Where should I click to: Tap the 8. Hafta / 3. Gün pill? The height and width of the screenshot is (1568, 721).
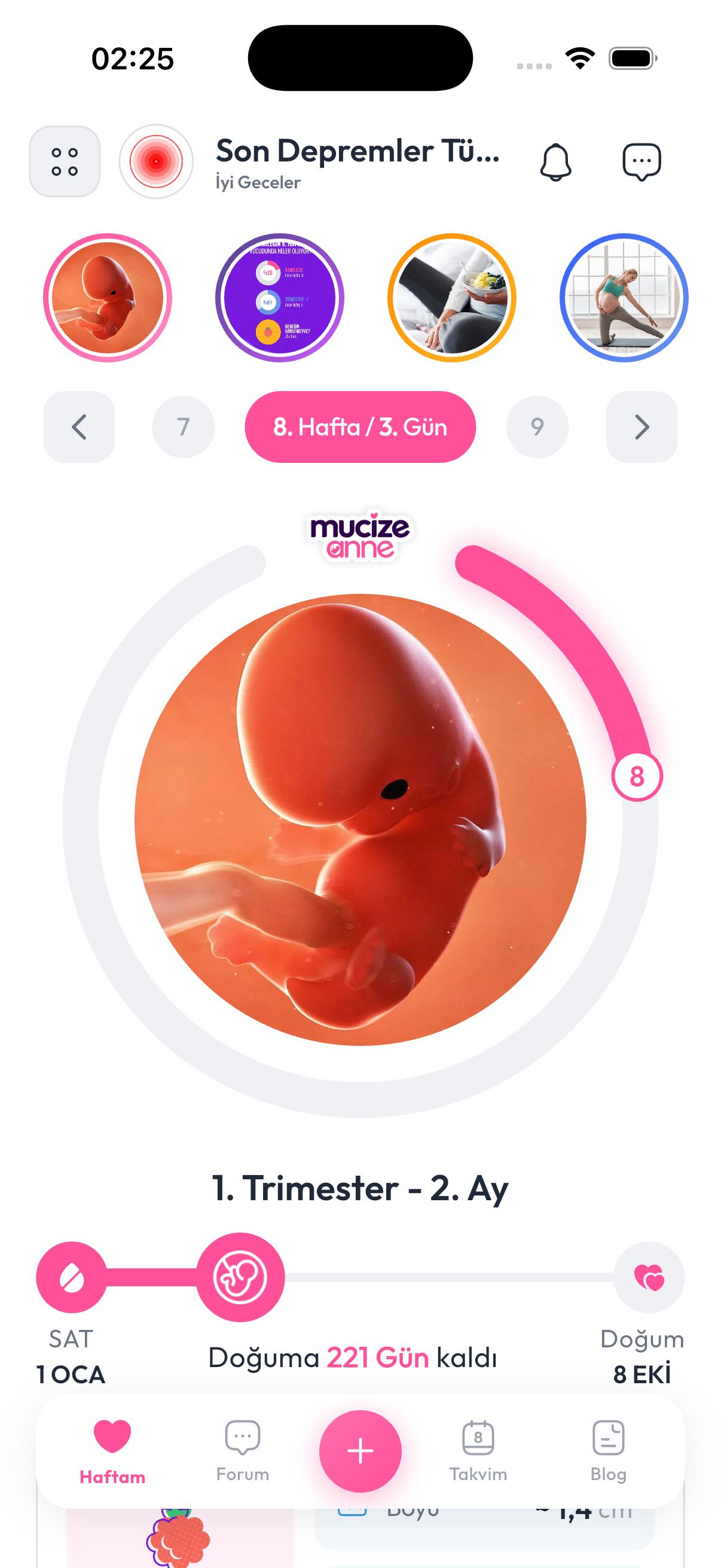[360, 427]
